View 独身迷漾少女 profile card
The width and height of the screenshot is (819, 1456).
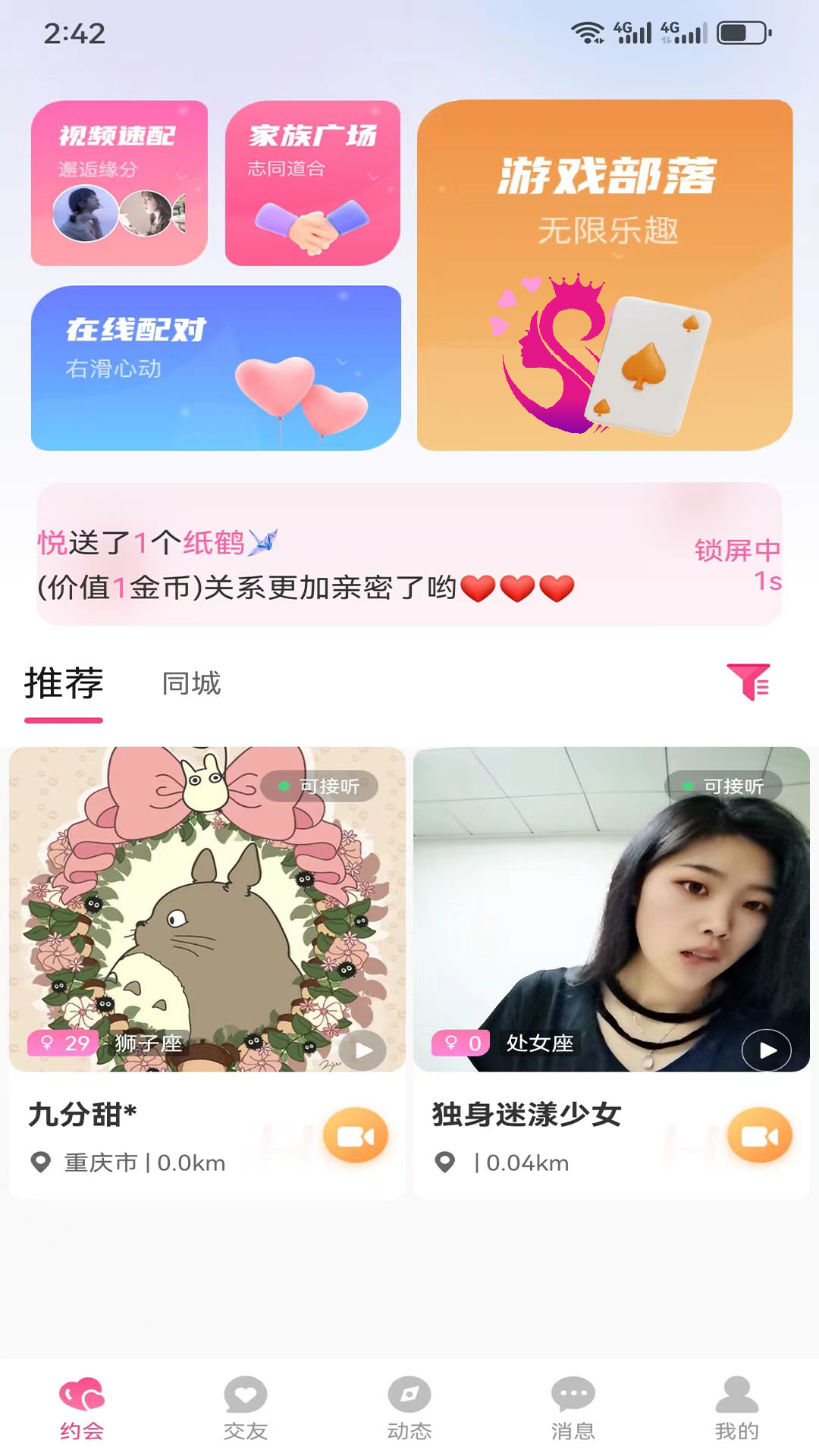click(x=611, y=908)
